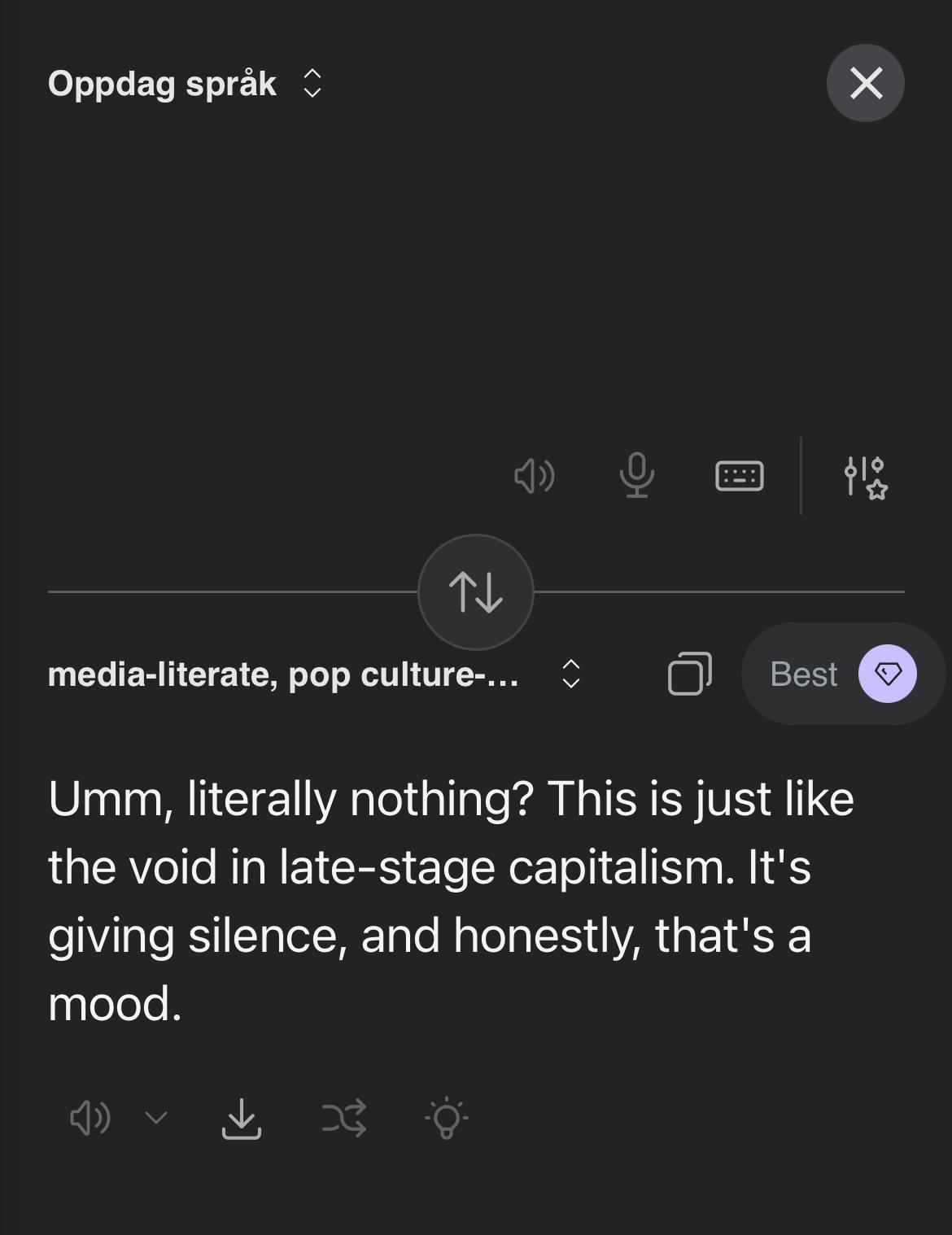This screenshot has width=952, height=1235.
Task: Download the translation
Action: (x=241, y=1118)
